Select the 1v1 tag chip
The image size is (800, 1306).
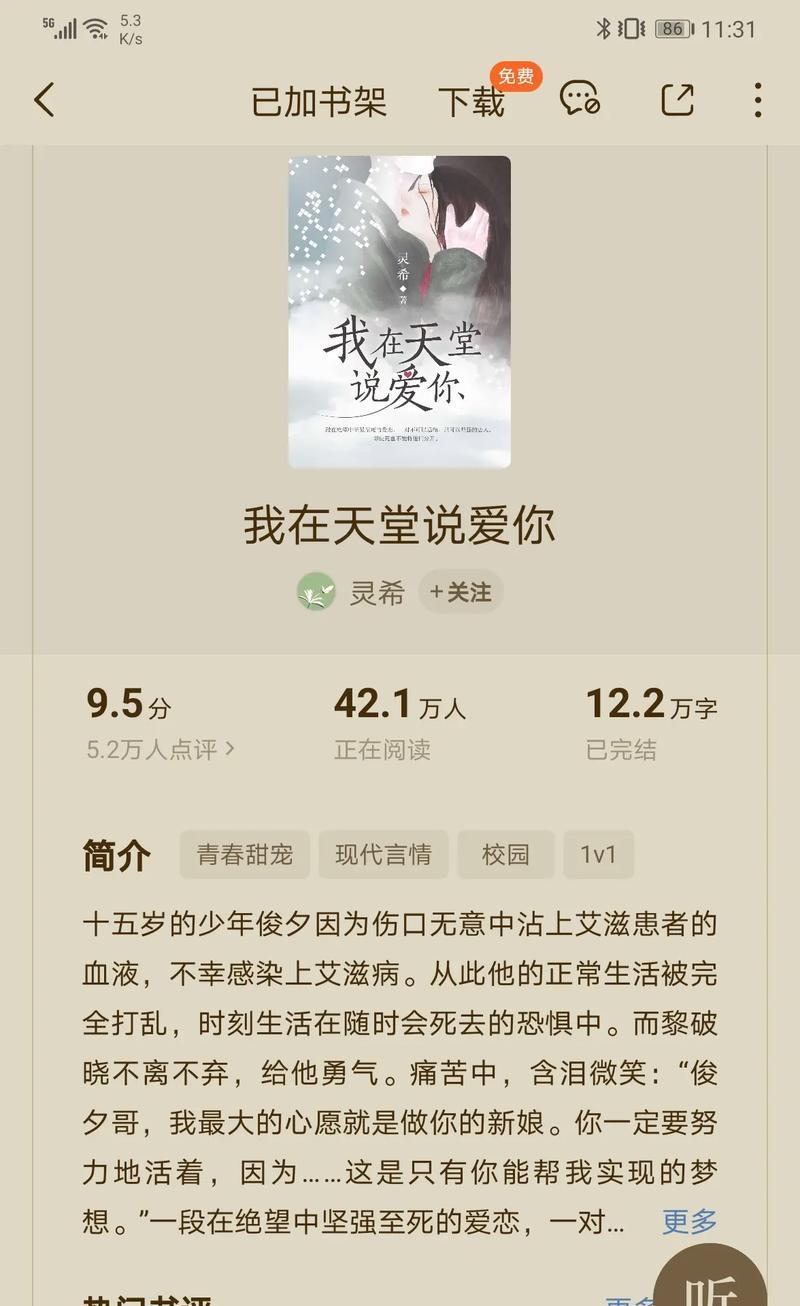point(598,855)
